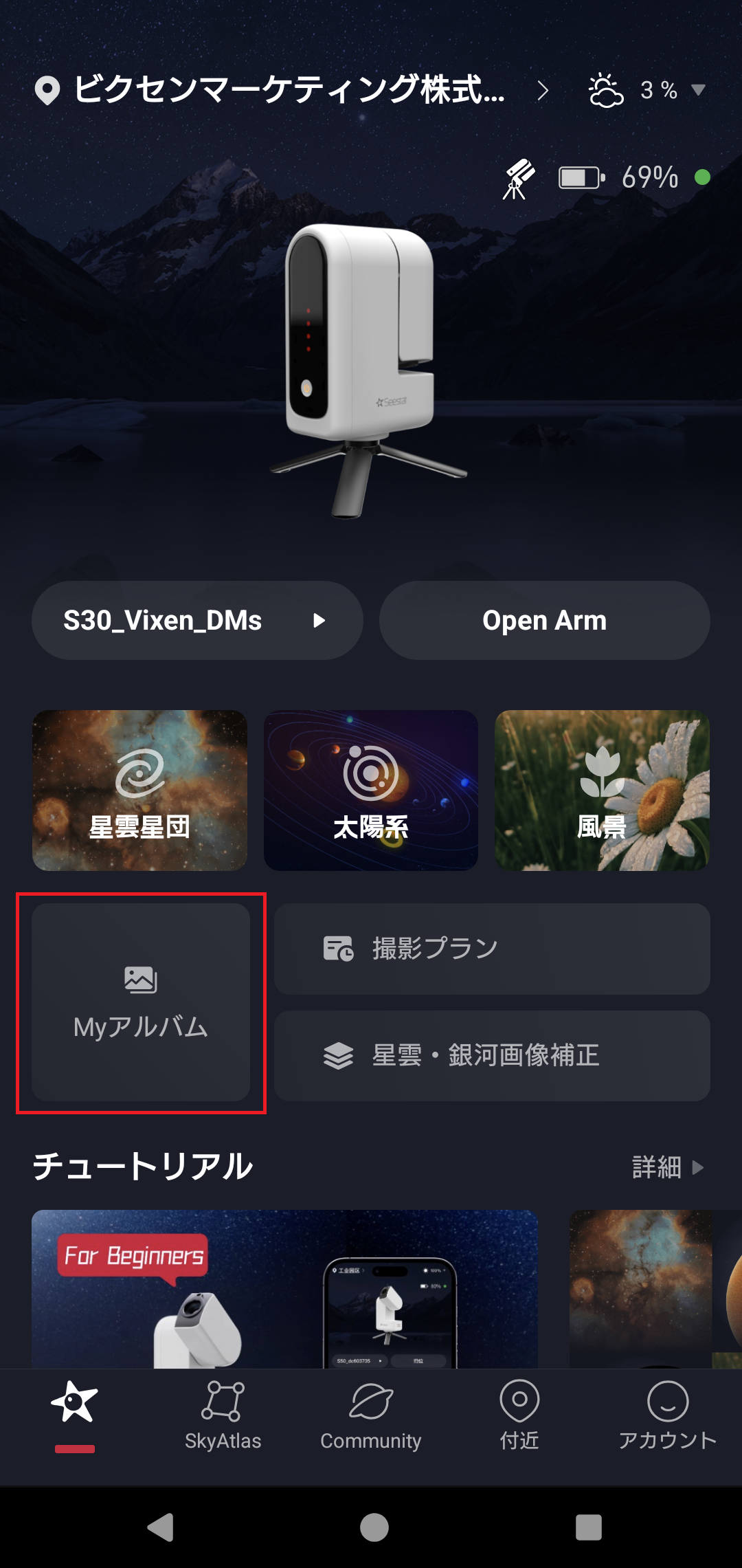
Task: Expand the weather 3 % dropdown
Action: 698,90
